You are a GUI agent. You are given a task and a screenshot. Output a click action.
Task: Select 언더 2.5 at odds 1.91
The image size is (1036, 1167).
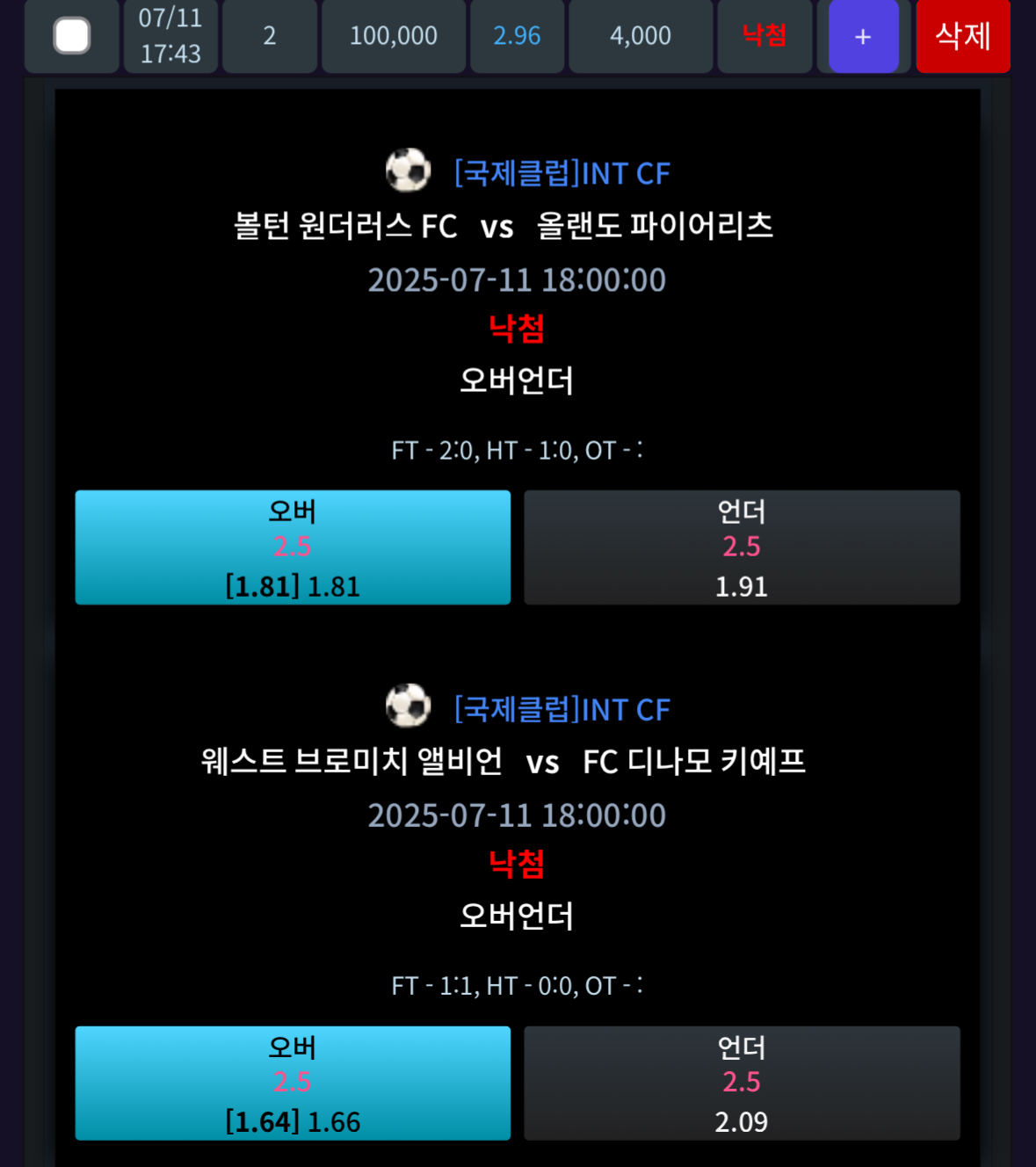point(742,547)
